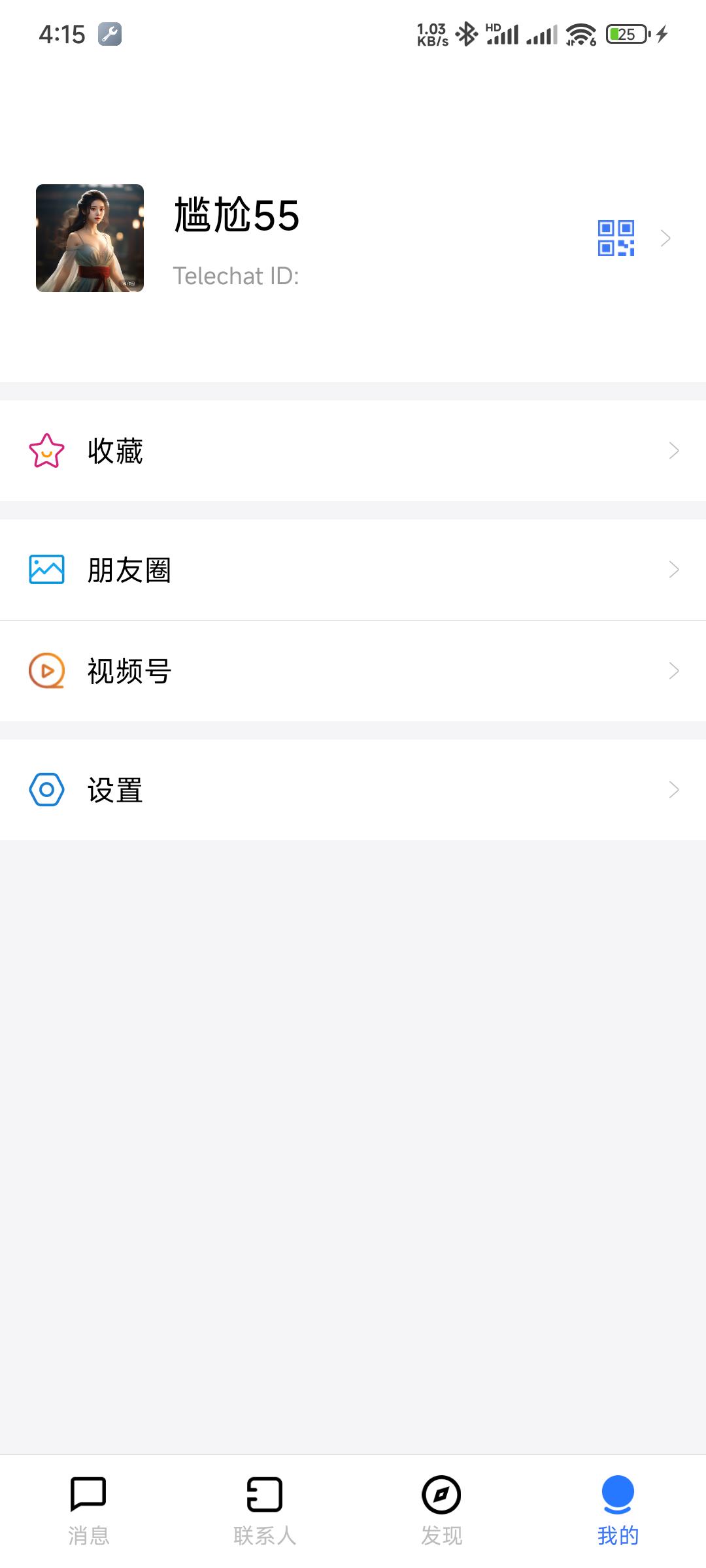Open profile details via the top chevron
This screenshot has width=706, height=1568.
665,238
